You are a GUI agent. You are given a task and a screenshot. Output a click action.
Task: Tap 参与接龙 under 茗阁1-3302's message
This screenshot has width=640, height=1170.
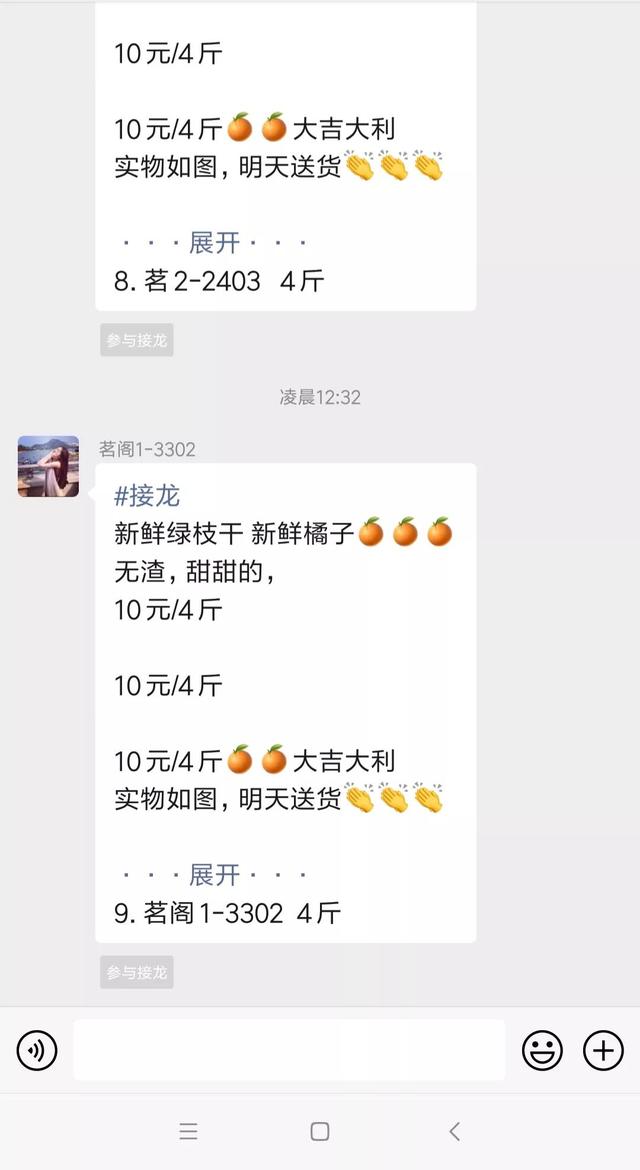tap(137, 972)
